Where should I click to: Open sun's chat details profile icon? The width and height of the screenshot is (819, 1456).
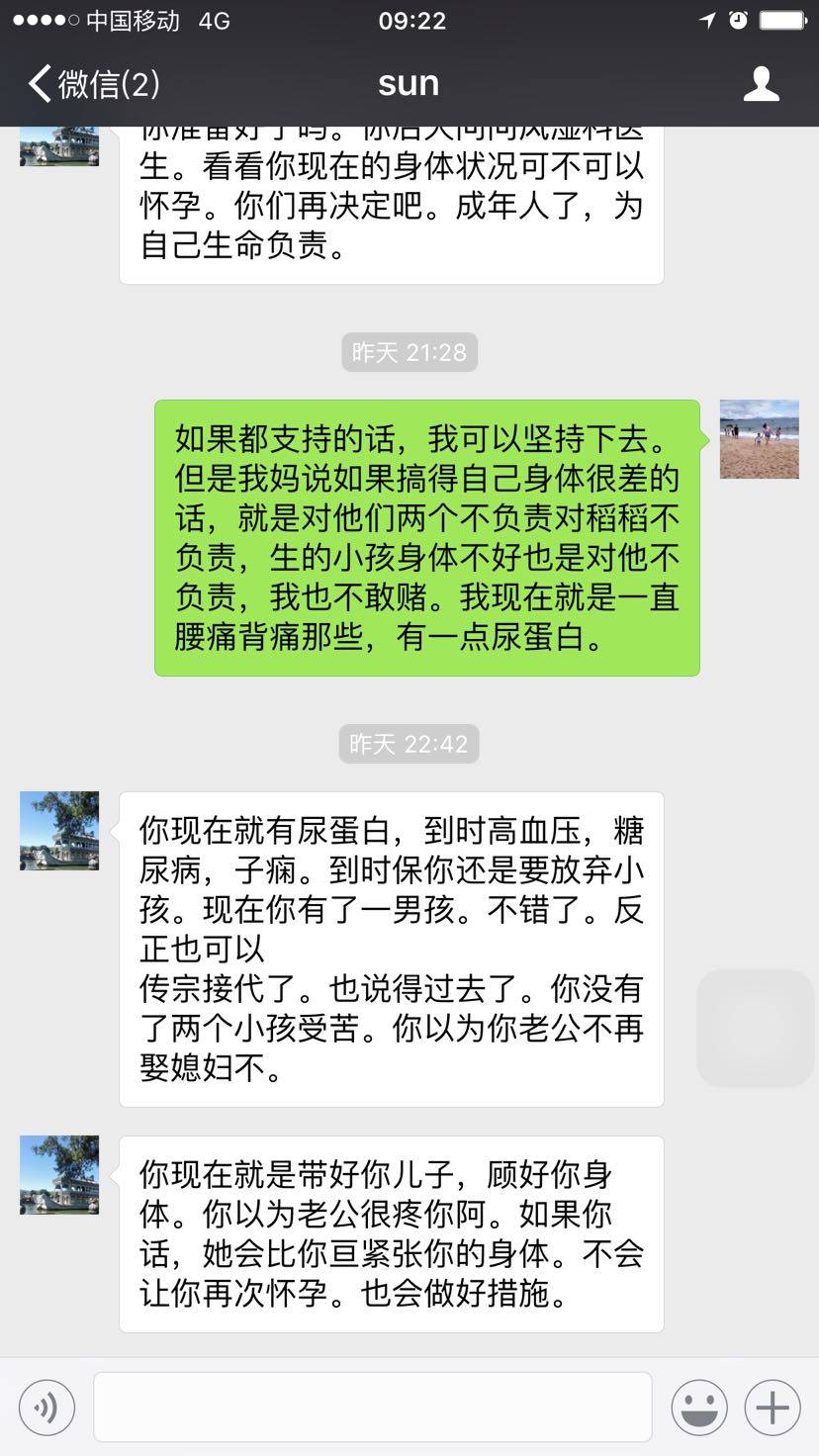coord(761,84)
